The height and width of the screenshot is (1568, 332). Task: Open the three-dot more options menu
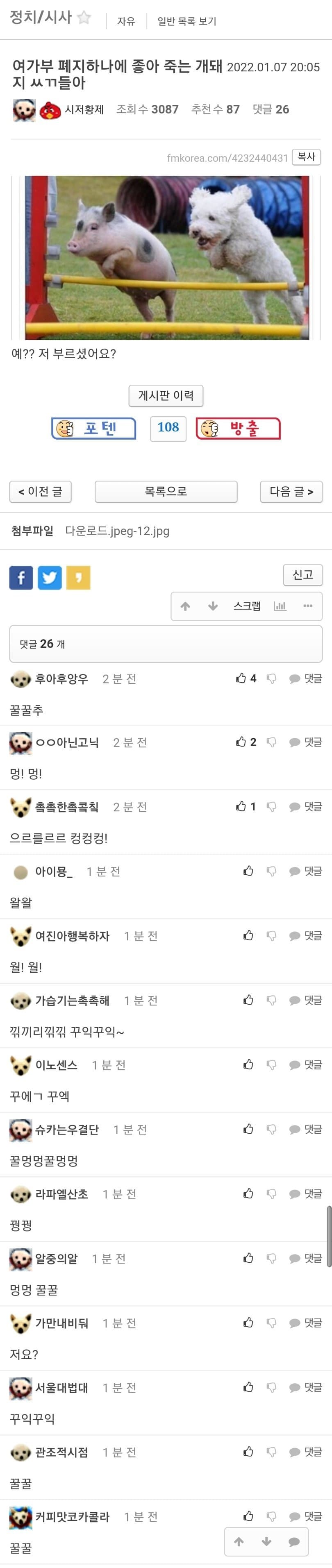point(308,606)
